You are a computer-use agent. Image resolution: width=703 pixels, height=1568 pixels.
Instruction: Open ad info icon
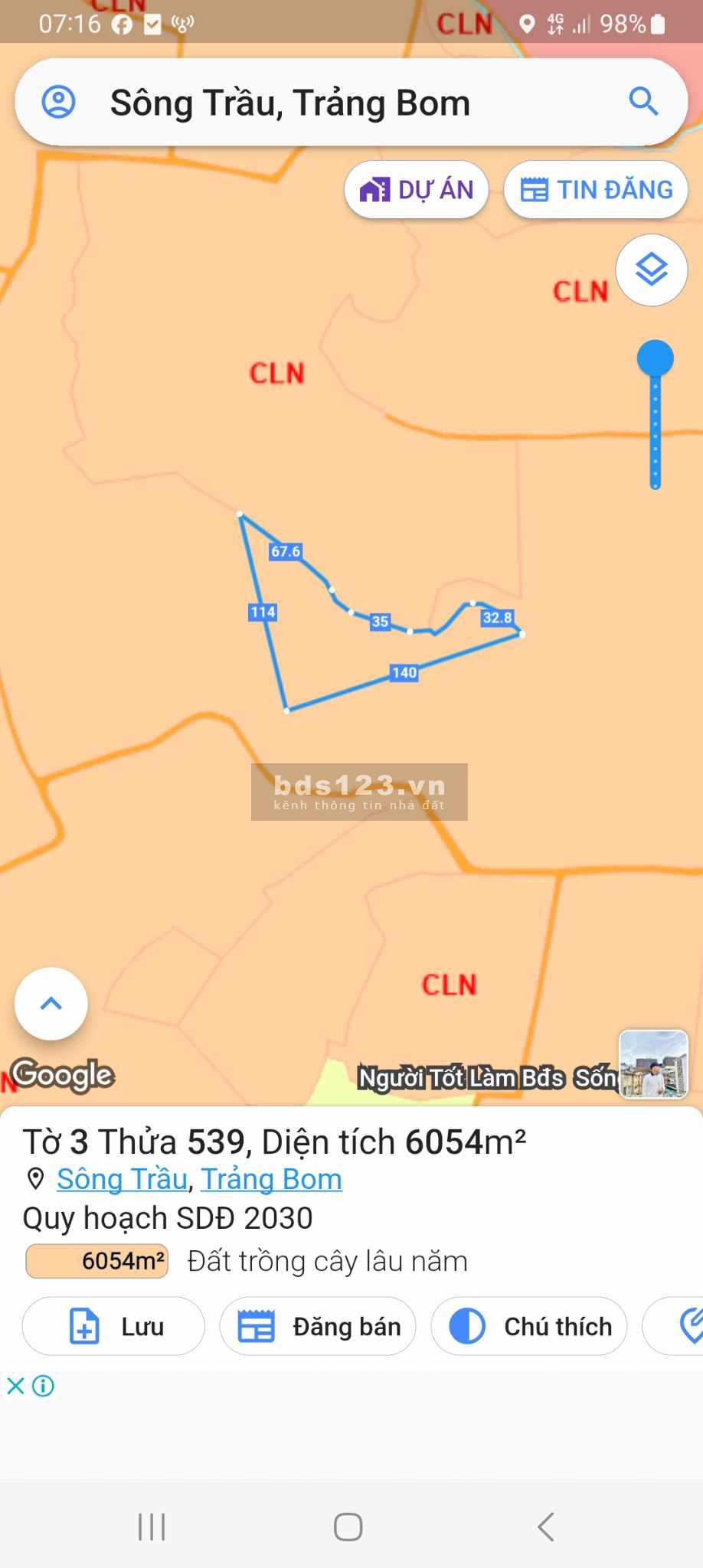[x=44, y=1386]
